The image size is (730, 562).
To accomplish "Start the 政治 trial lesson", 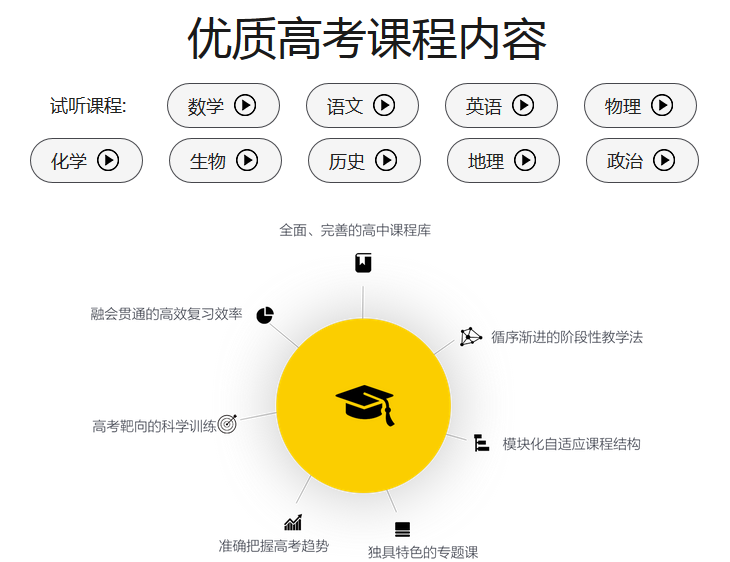I will coord(642,160).
